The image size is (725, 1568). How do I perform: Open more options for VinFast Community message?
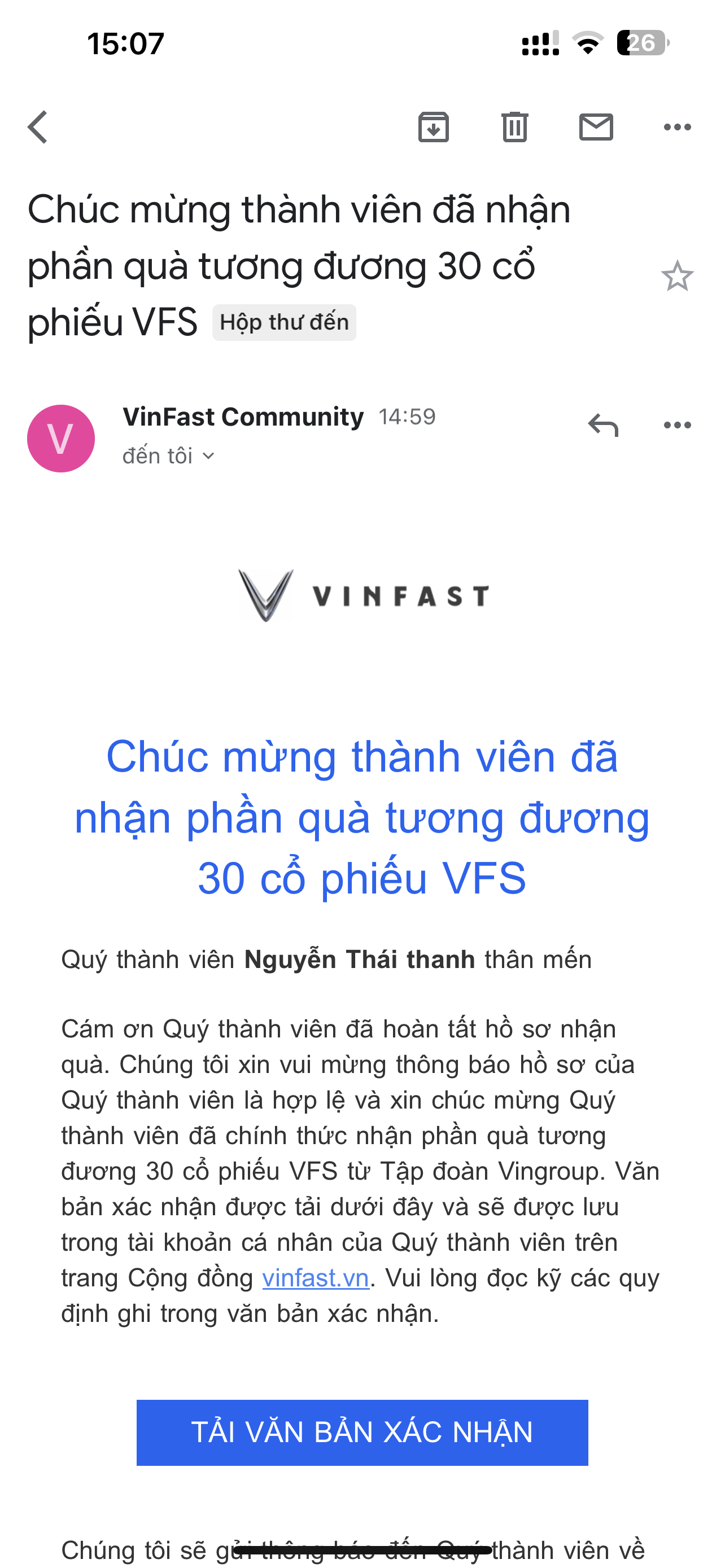[x=677, y=425]
